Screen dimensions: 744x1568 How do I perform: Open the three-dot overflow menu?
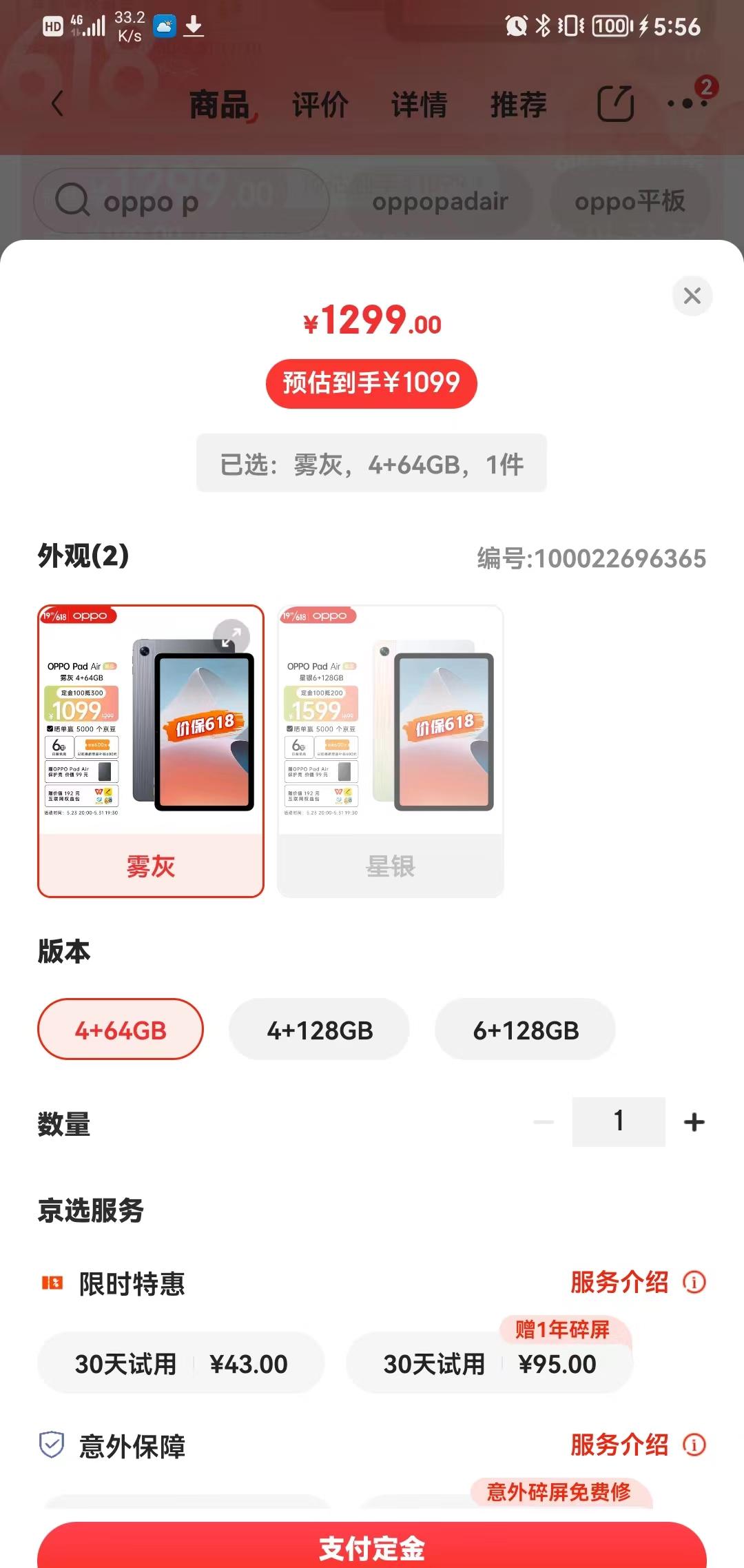(x=687, y=104)
